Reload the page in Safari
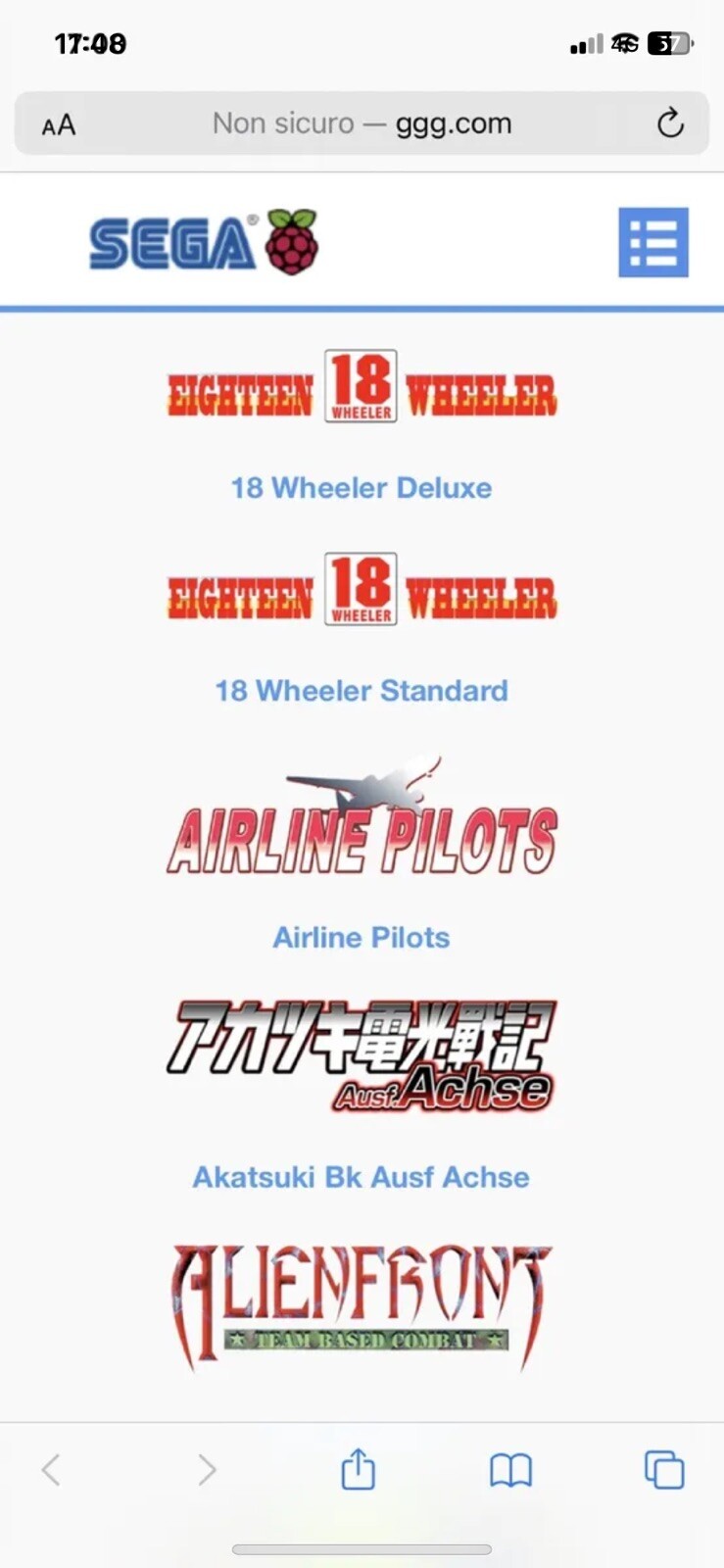This screenshot has height=1568, width=724. [x=670, y=123]
